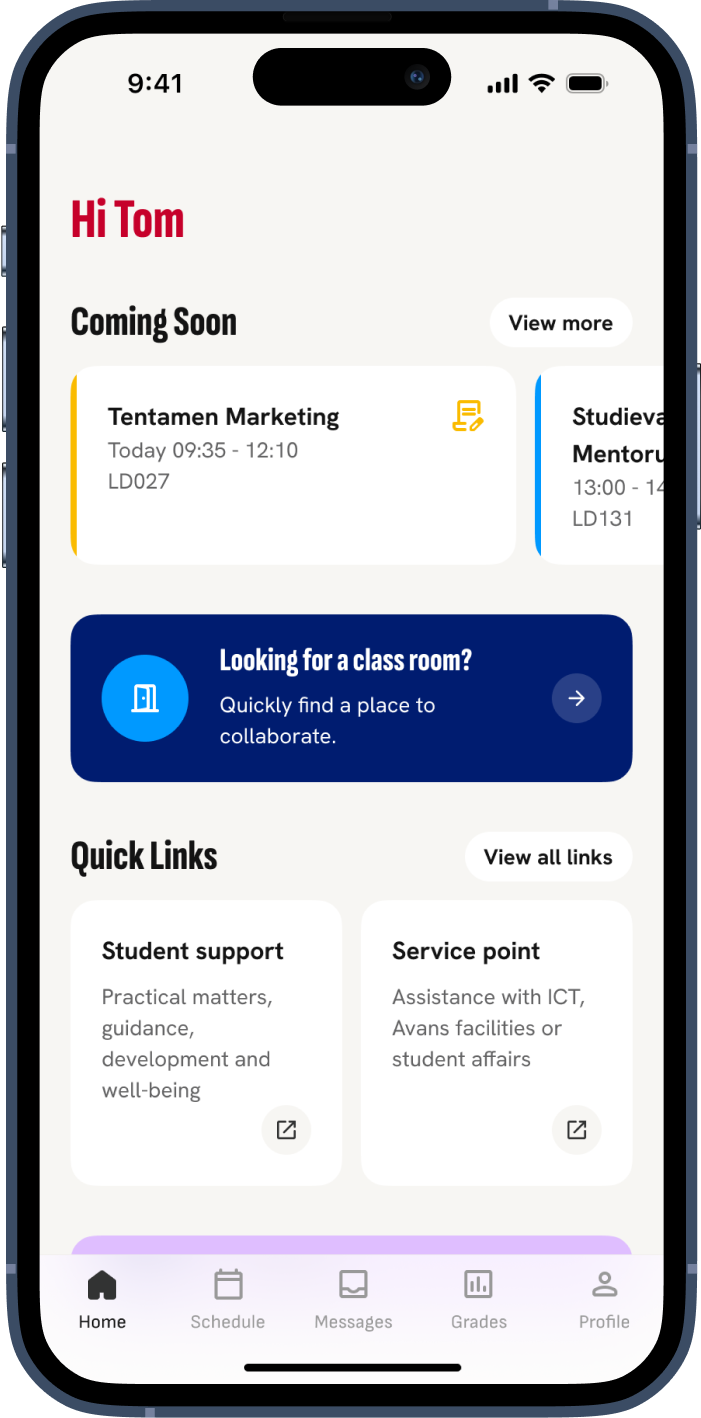Open the Studievaardigheden Mentoruur card
The width and height of the screenshot is (701, 1418).
[602, 465]
